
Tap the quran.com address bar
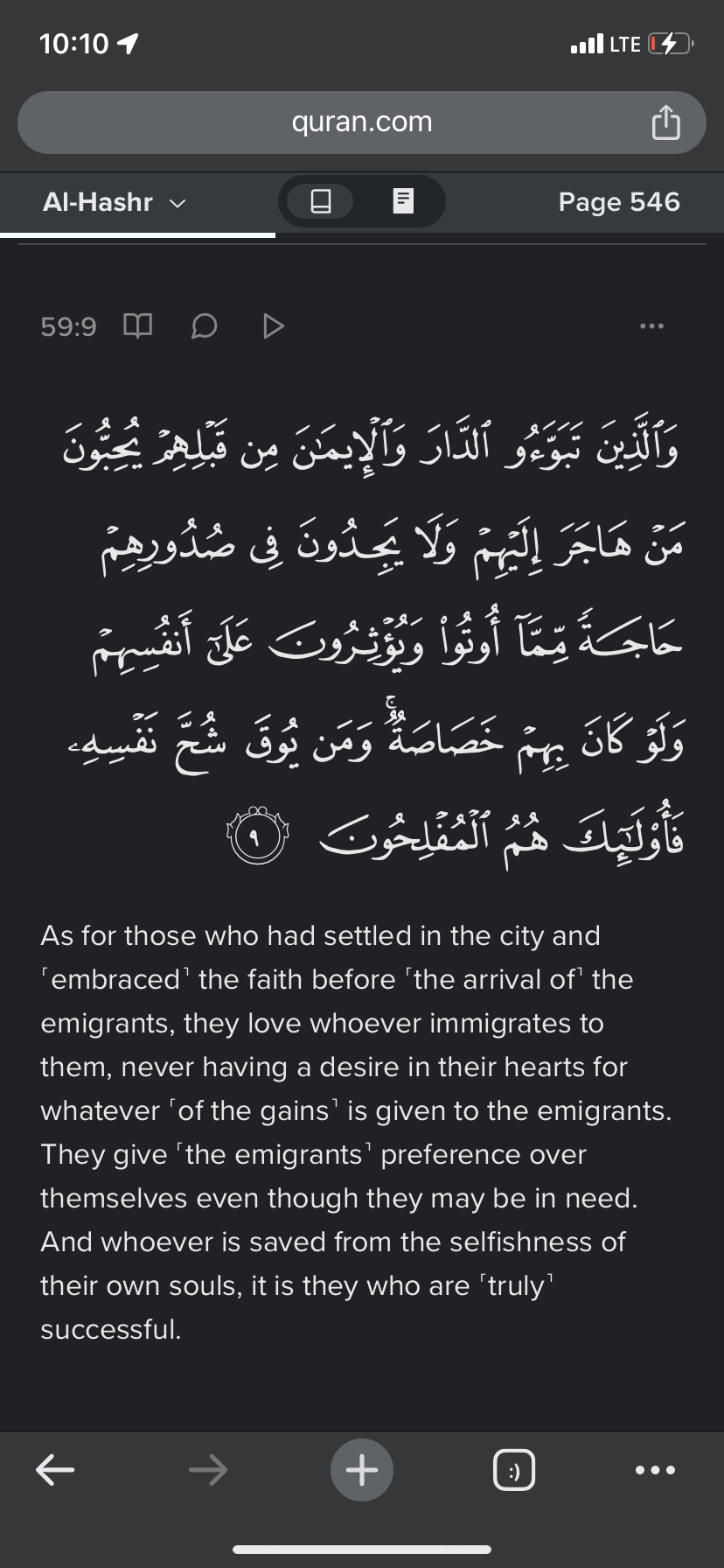click(362, 122)
